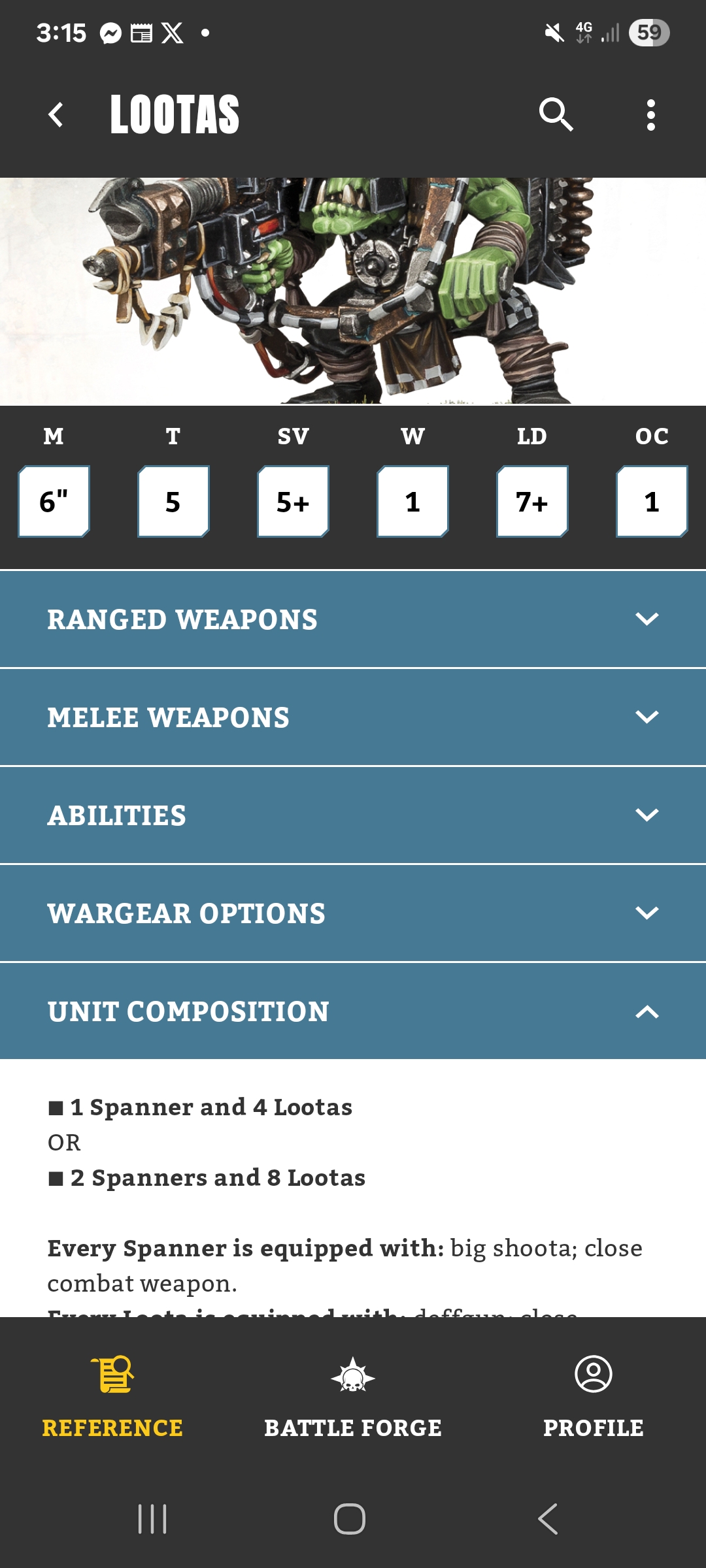Switch to the Profile tab
This screenshot has width=706, height=1568.
[x=593, y=1397]
